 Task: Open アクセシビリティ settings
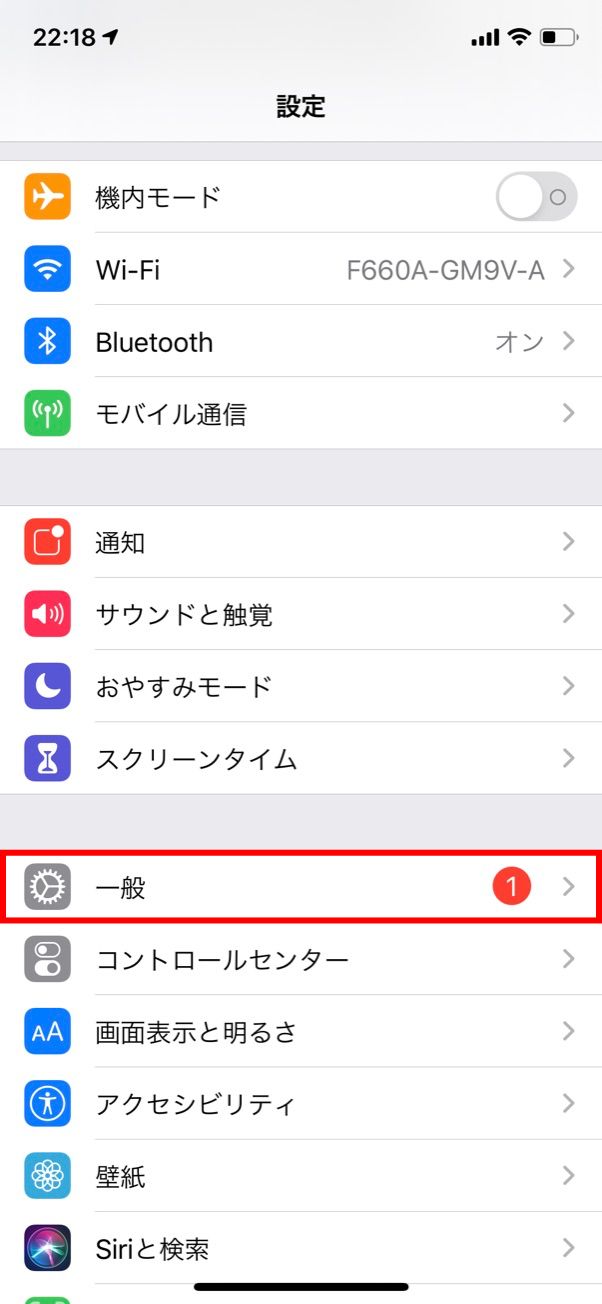pos(301,1103)
